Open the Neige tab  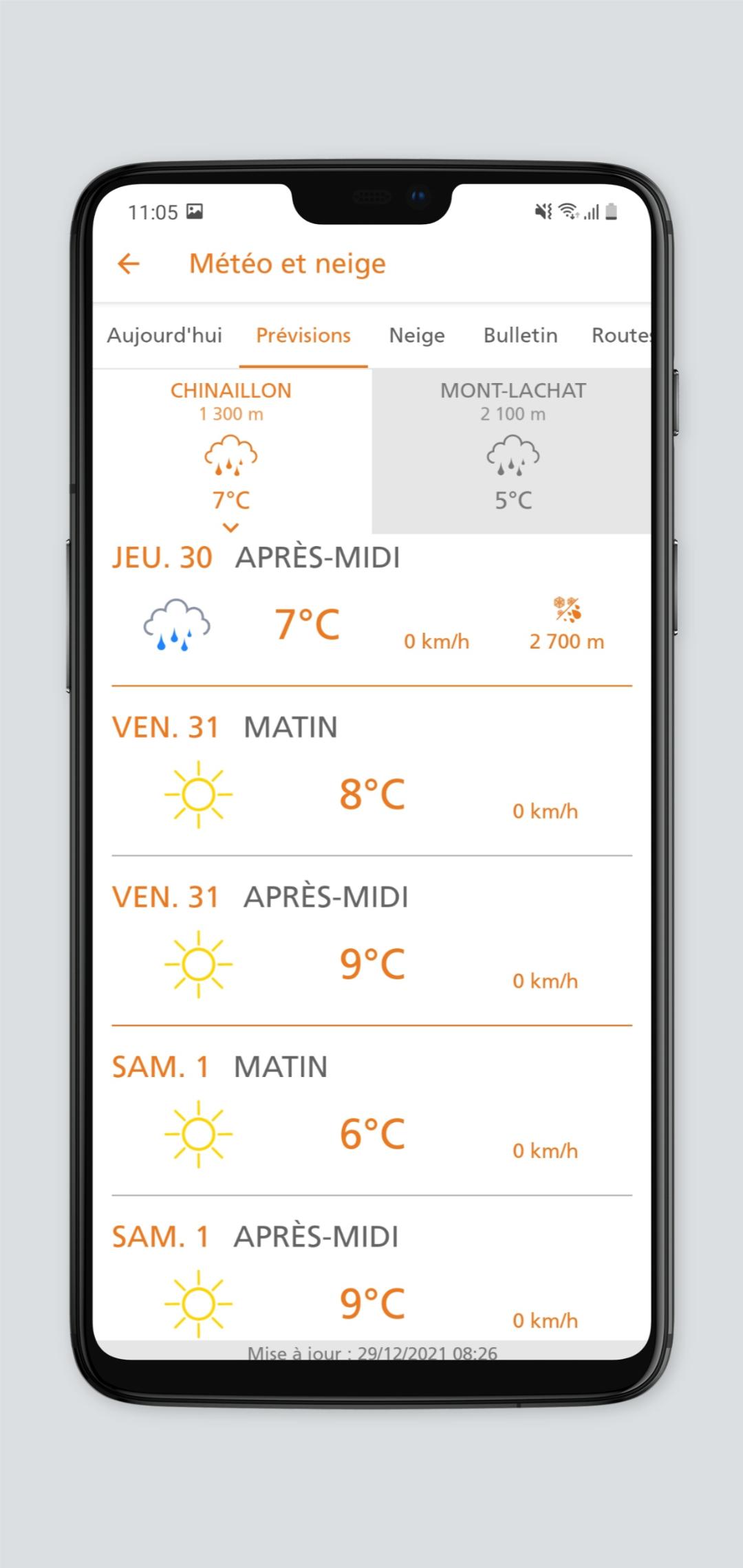(417, 336)
